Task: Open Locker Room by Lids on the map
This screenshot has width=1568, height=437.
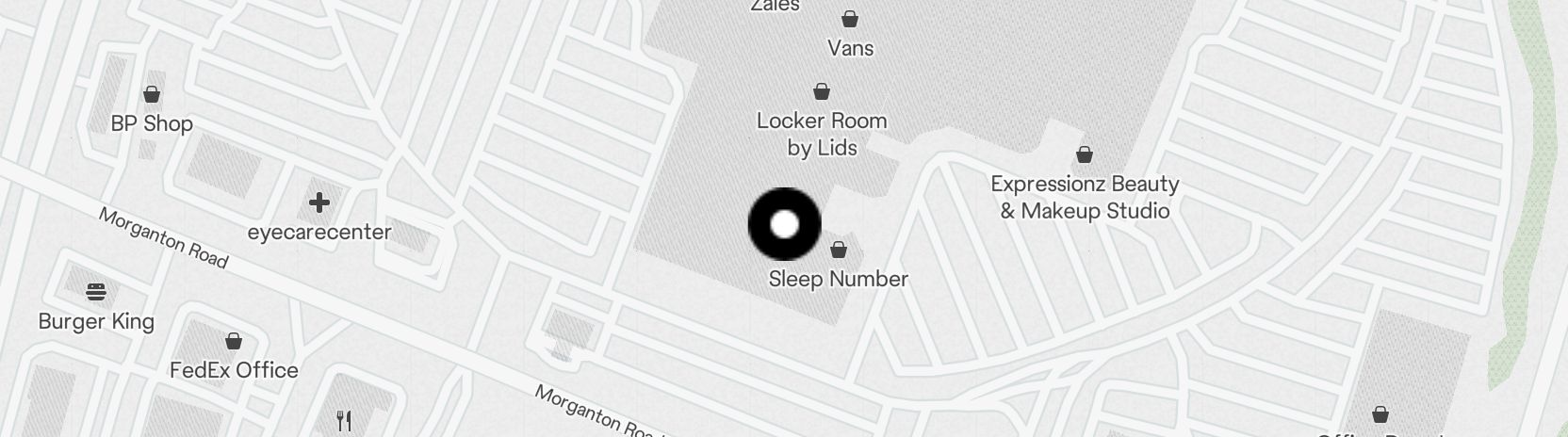Action: (822, 92)
